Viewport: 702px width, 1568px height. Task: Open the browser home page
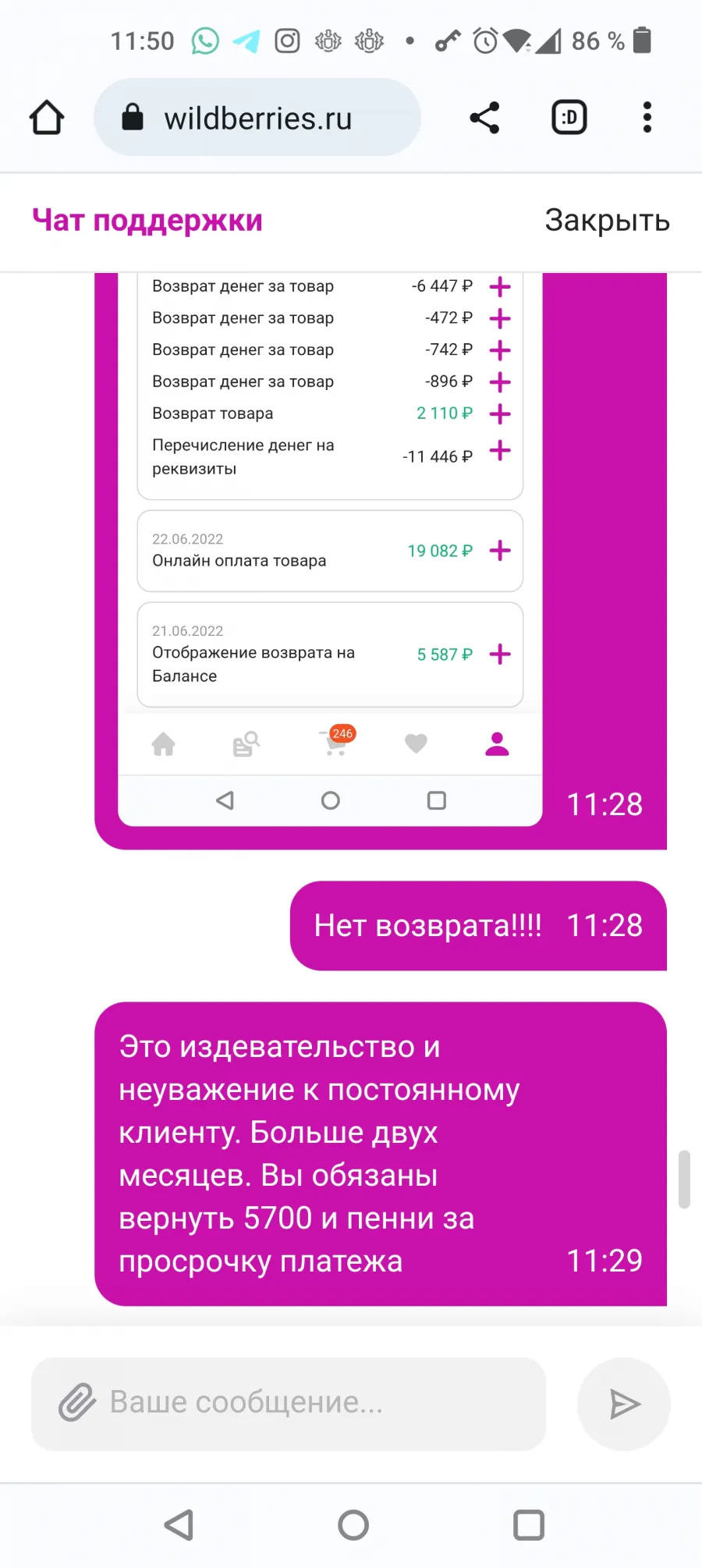[47, 118]
